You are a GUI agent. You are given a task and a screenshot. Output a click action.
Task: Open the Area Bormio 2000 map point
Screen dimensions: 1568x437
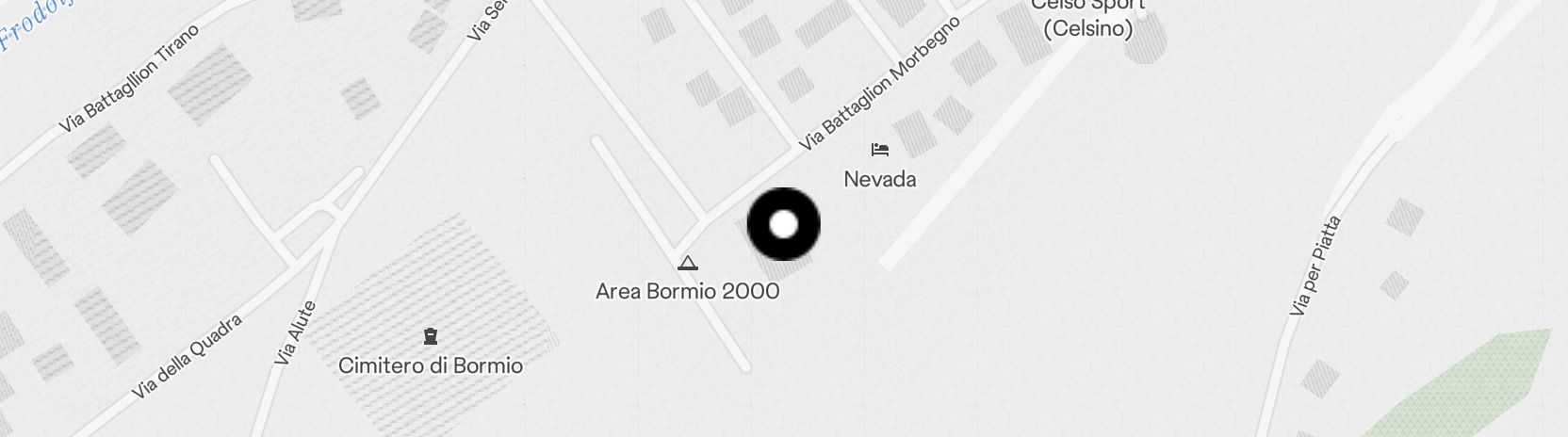tap(688, 263)
